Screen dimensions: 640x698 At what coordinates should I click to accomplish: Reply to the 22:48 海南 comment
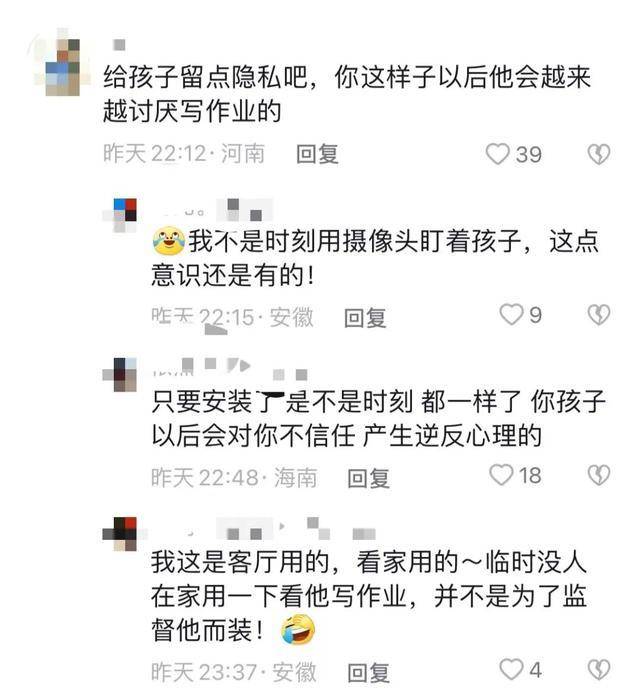click(369, 479)
